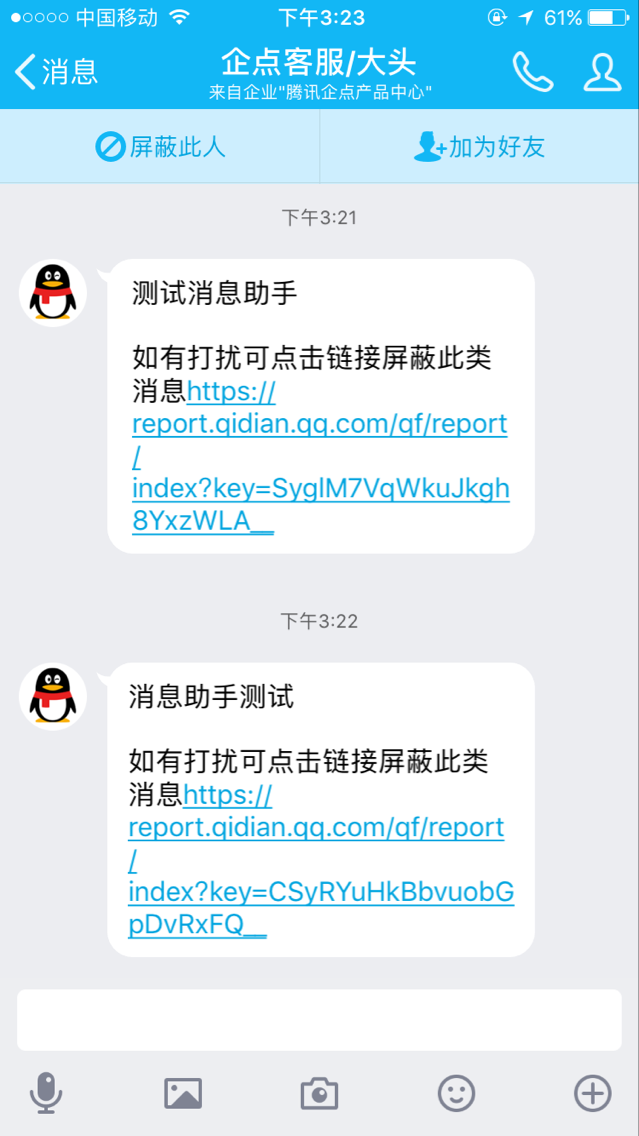The image size is (639, 1136).
Task: Tap sender avatar beside 消息助手测试 message
Action: (53, 696)
